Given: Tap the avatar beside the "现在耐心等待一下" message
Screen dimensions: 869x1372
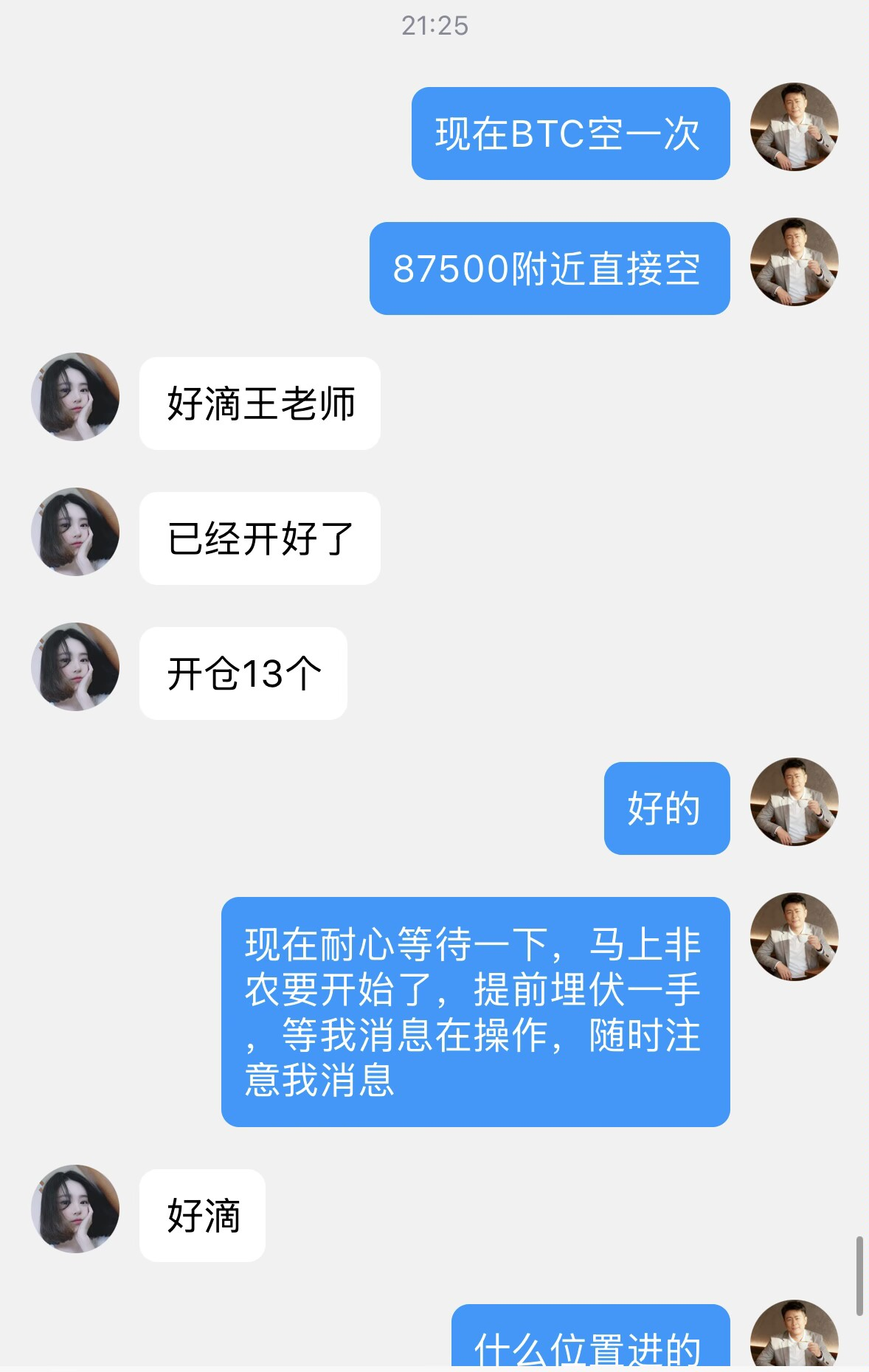Looking at the screenshot, I should click(794, 937).
